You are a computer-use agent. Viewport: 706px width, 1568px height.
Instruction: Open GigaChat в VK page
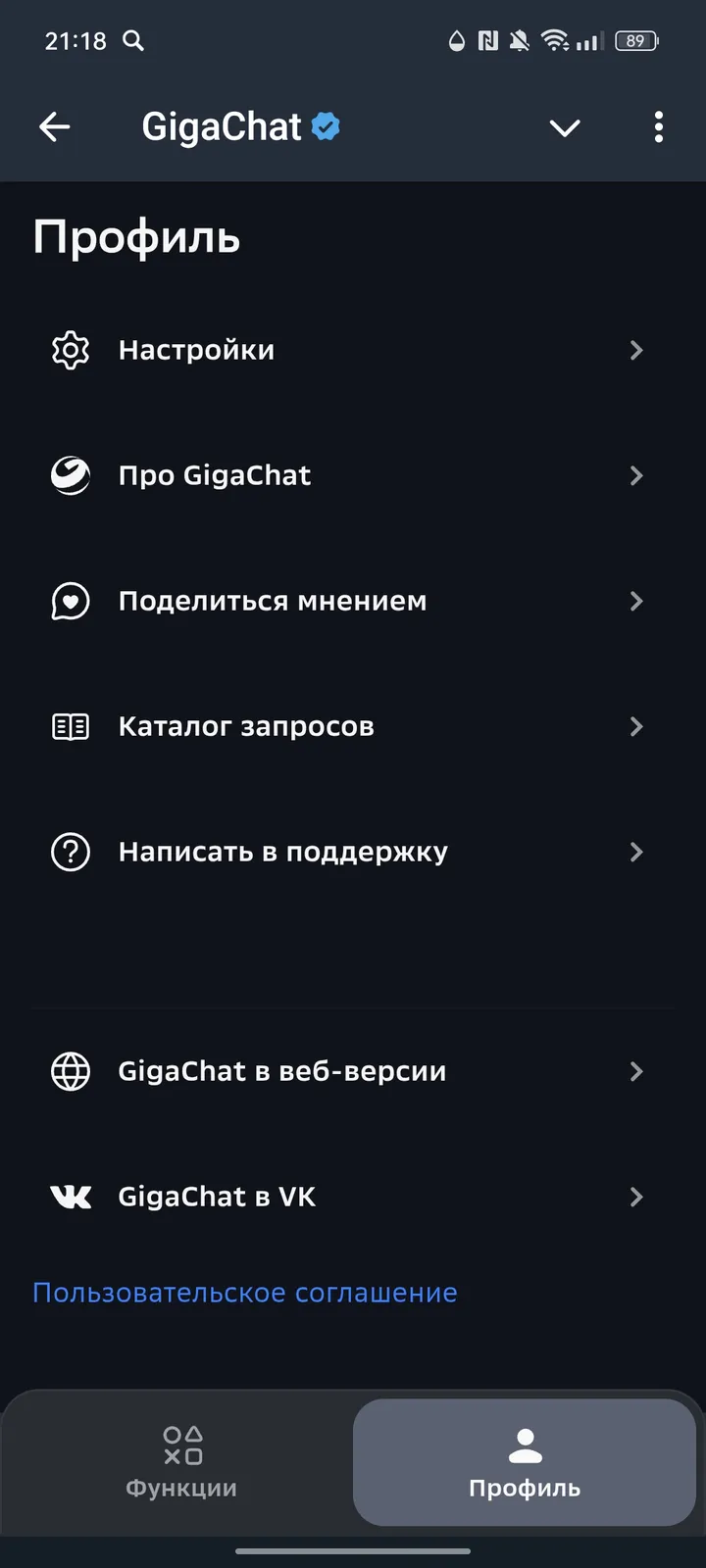pyautogui.click(x=216, y=1197)
